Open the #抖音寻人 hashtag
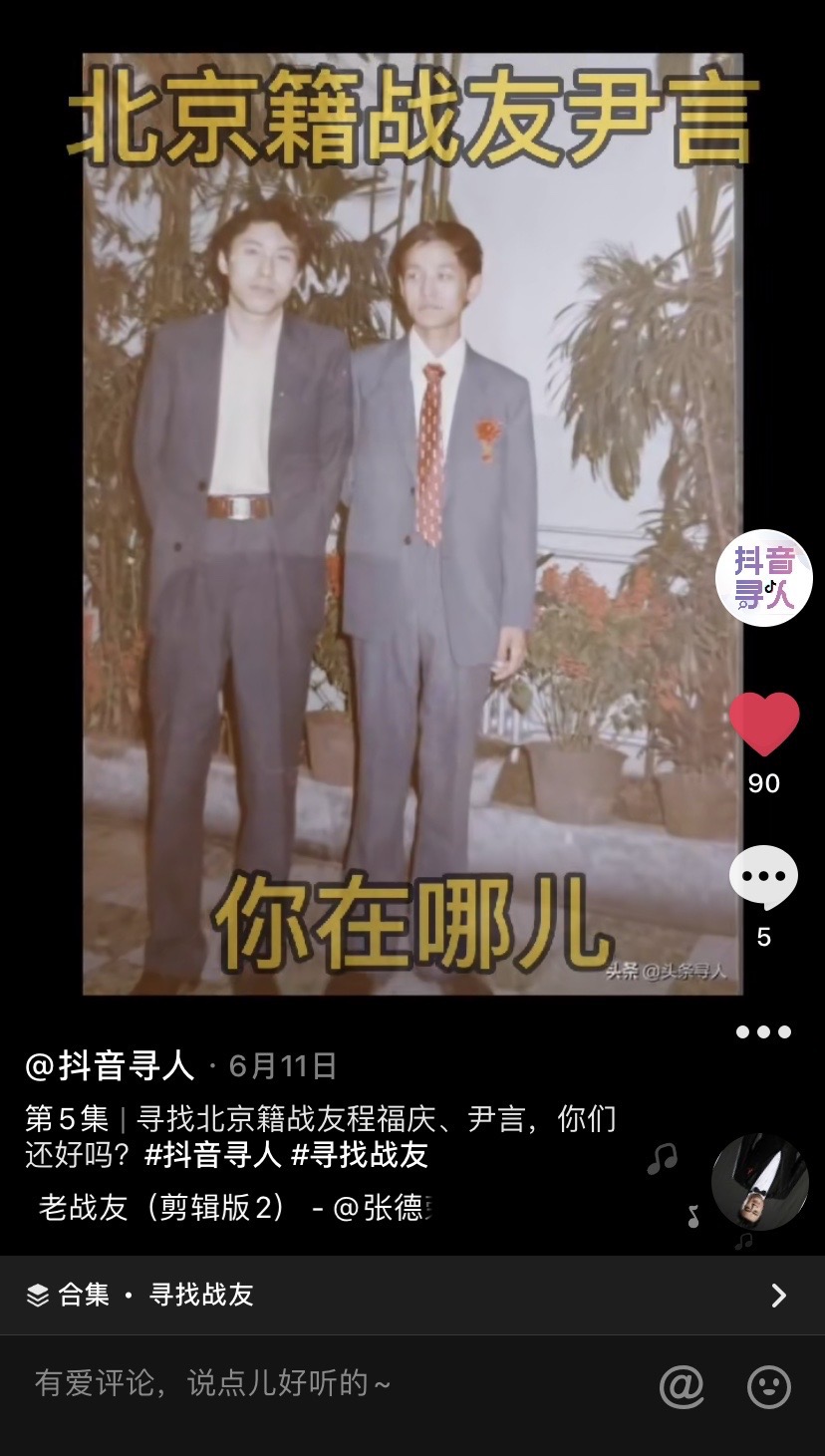This screenshot has width=825, height=1456. pyautogui.click(x=213, y=1155)
